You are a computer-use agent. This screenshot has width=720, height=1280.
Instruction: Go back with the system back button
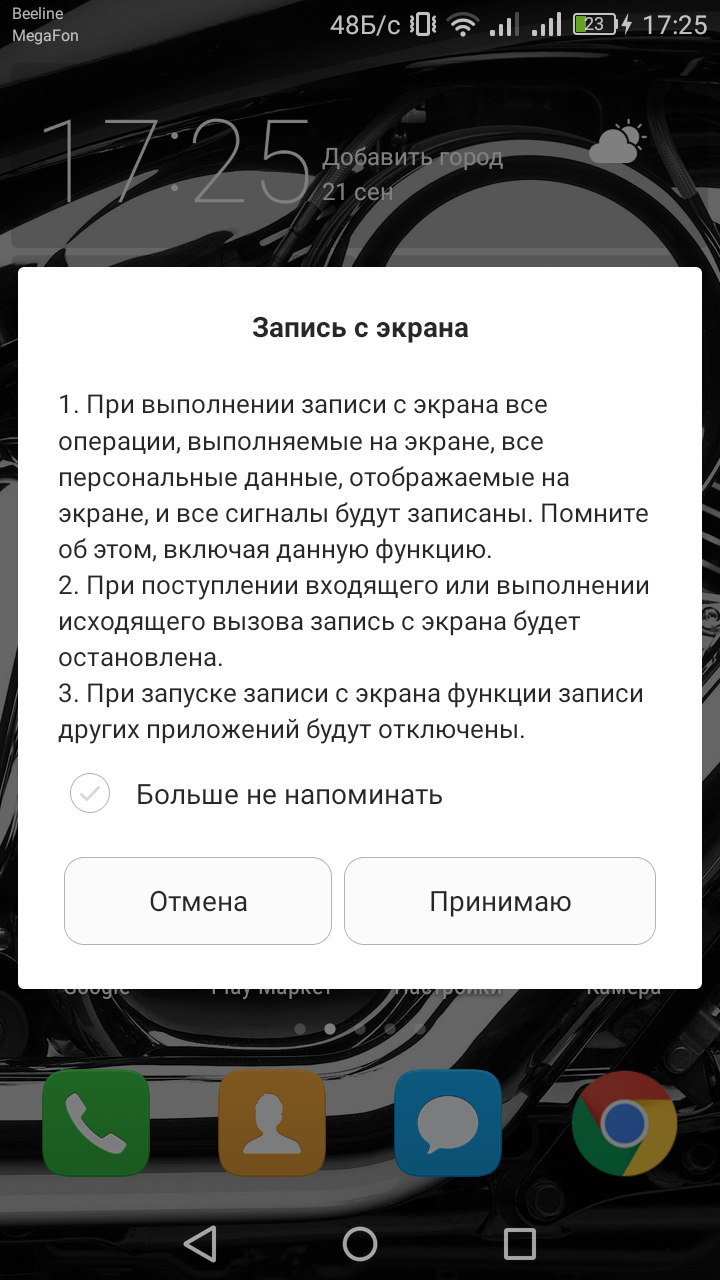click(x=201, y=1244)
